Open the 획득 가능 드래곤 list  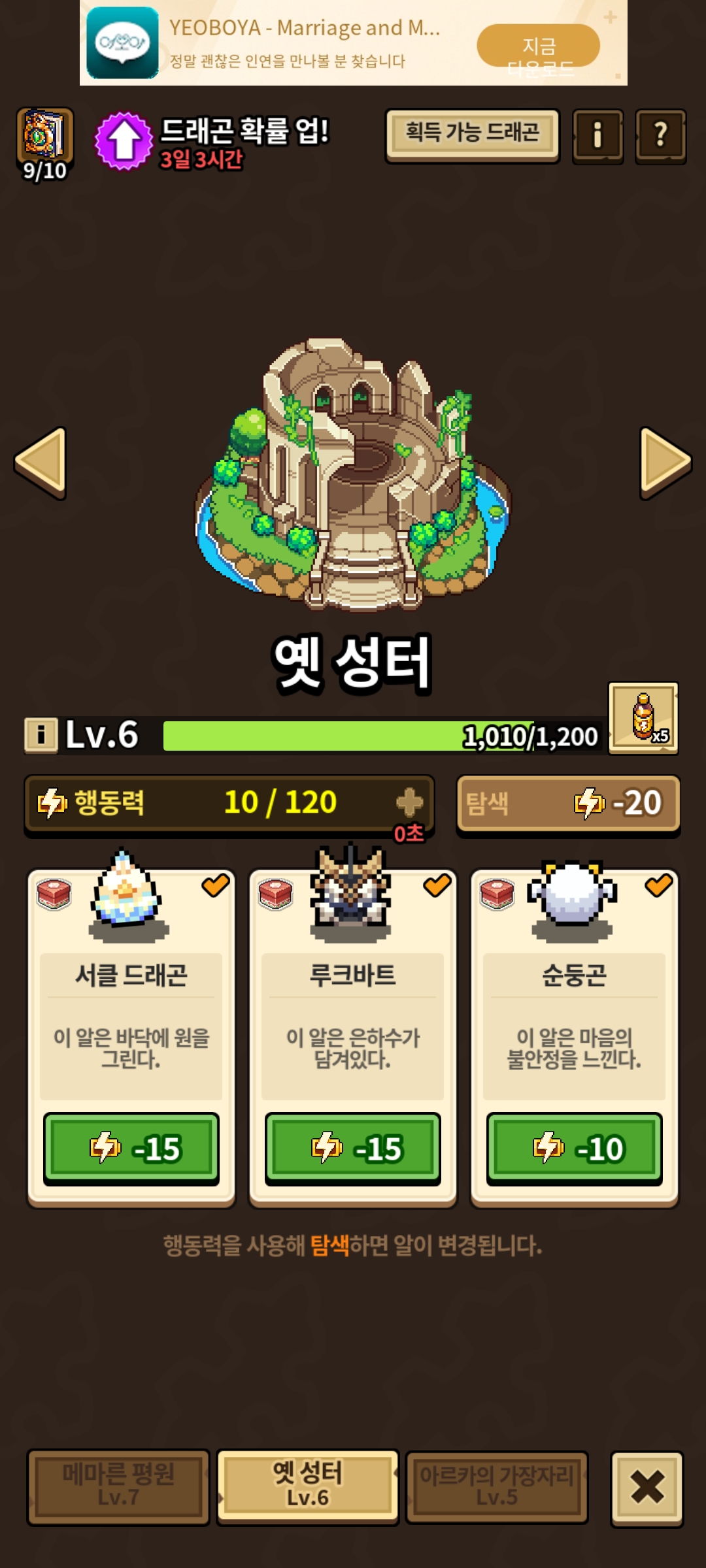pyautogui.click(x=472, y=135)
